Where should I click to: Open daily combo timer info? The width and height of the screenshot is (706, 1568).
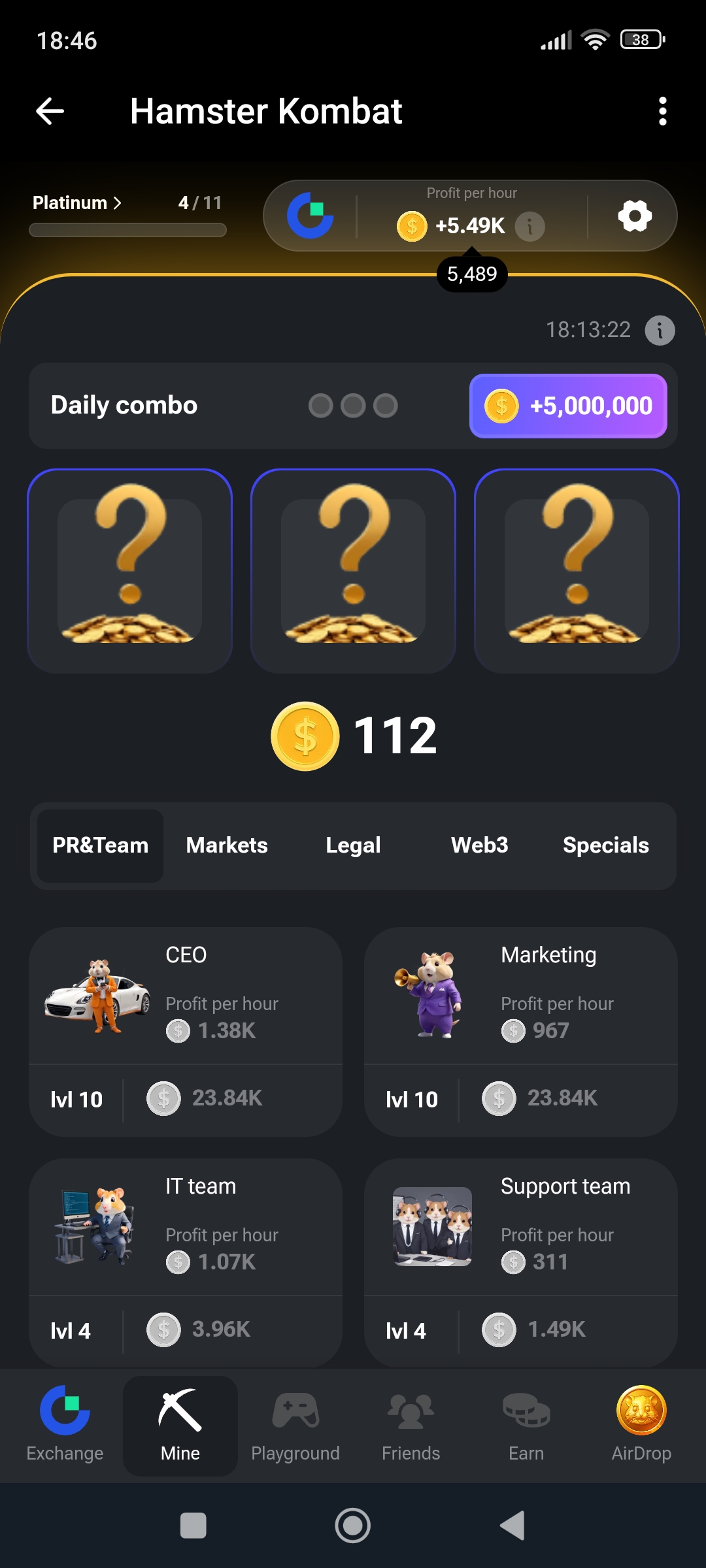click(x=660, y=330)
